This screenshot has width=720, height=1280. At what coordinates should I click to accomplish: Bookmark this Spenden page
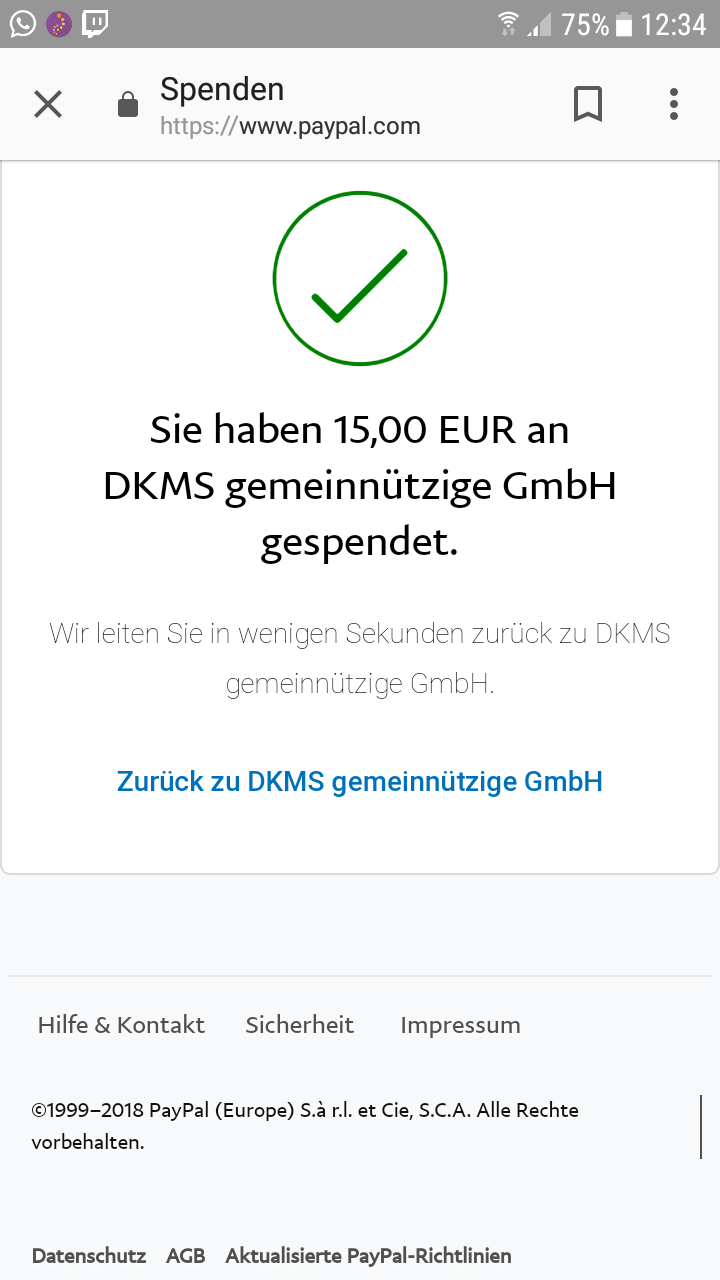pos(588,104)
